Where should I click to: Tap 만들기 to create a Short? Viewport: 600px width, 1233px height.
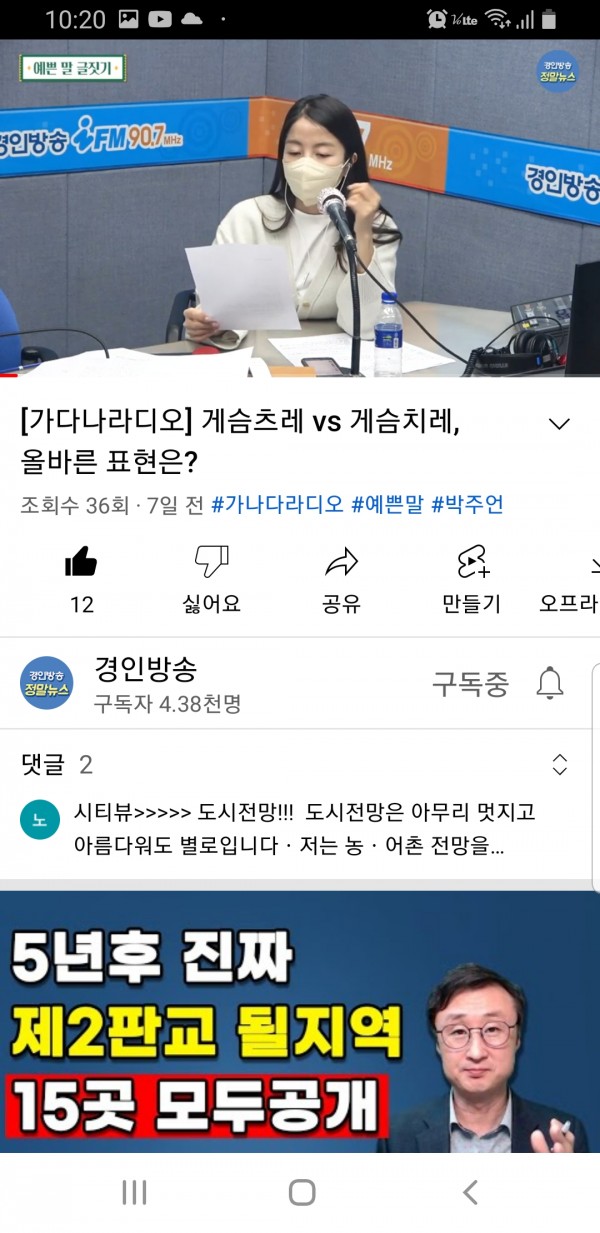471,564
